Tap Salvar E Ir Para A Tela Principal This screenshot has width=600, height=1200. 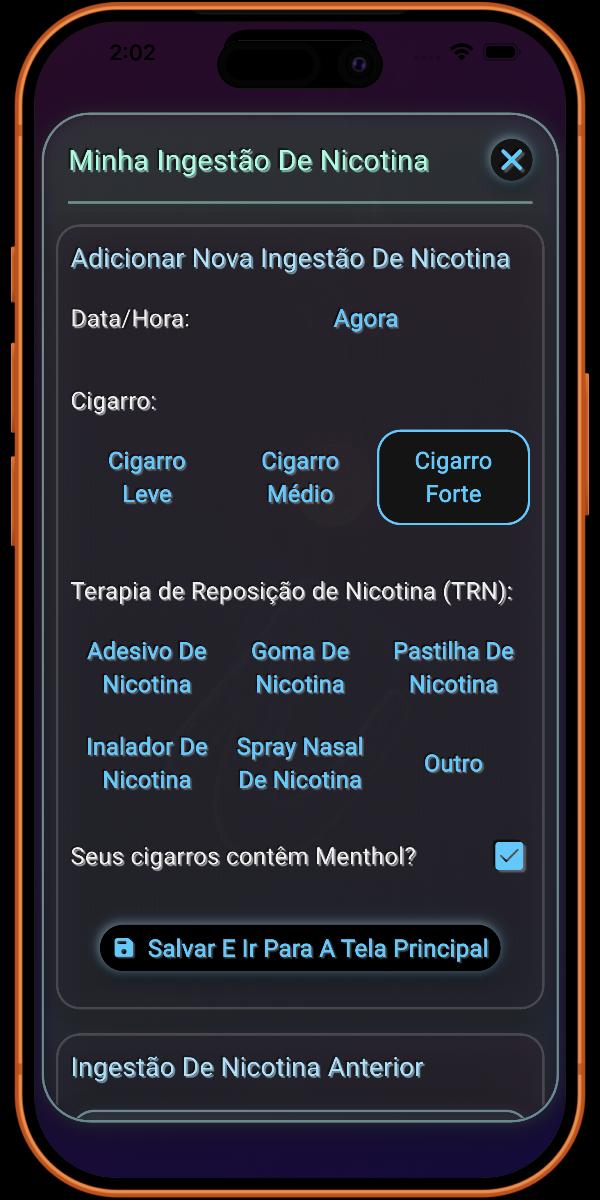click(300, 948)
